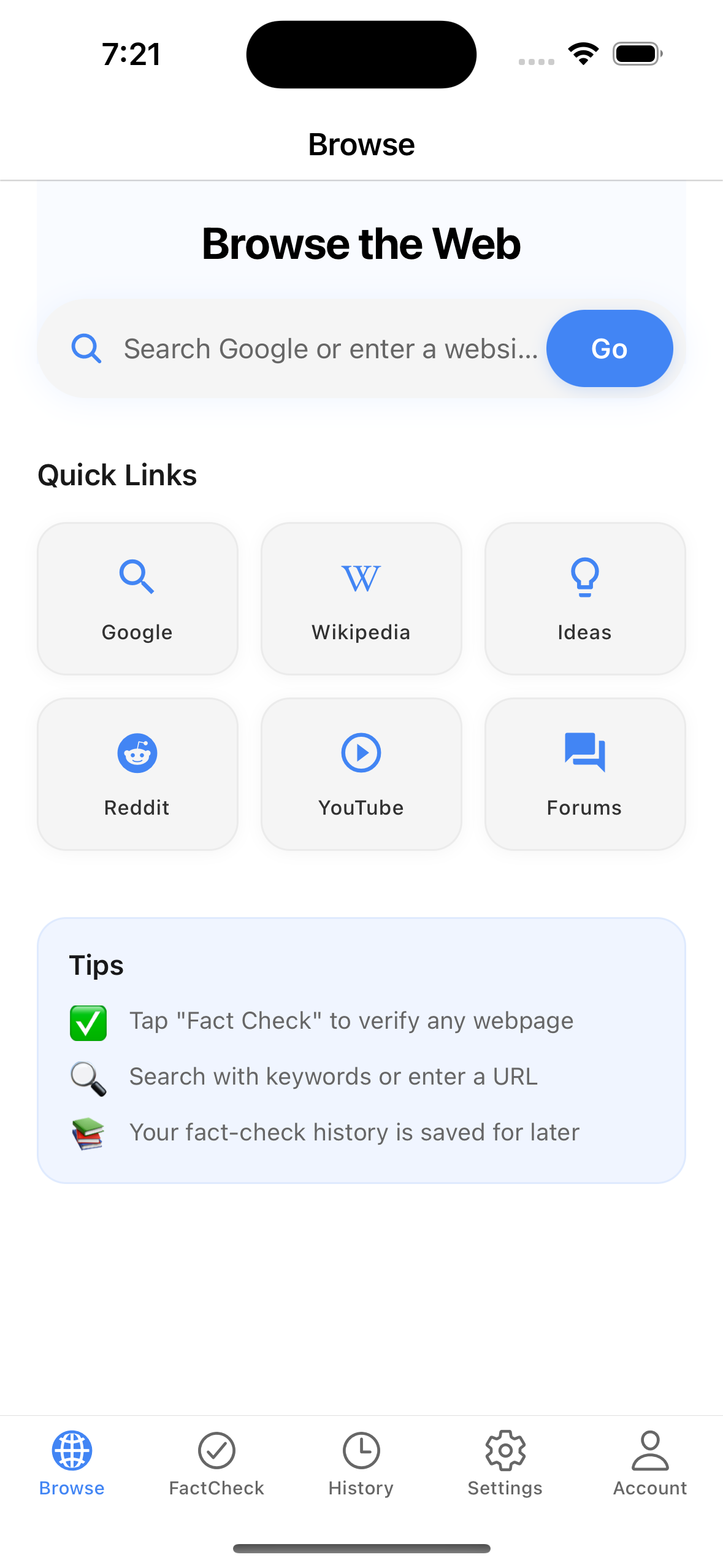Open the Wikipedia quick link

click(361, 599)
